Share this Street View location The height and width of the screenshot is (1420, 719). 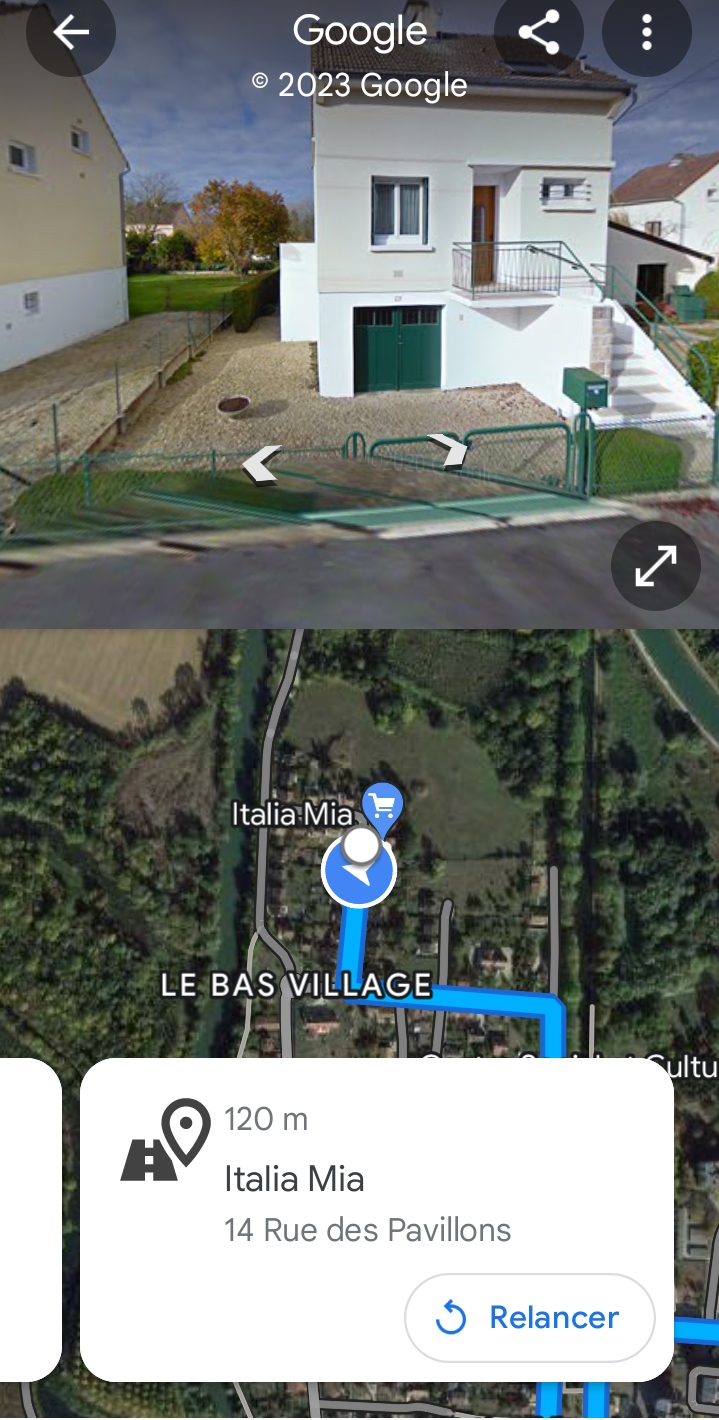pyautogui.click(x=539, y=33)
